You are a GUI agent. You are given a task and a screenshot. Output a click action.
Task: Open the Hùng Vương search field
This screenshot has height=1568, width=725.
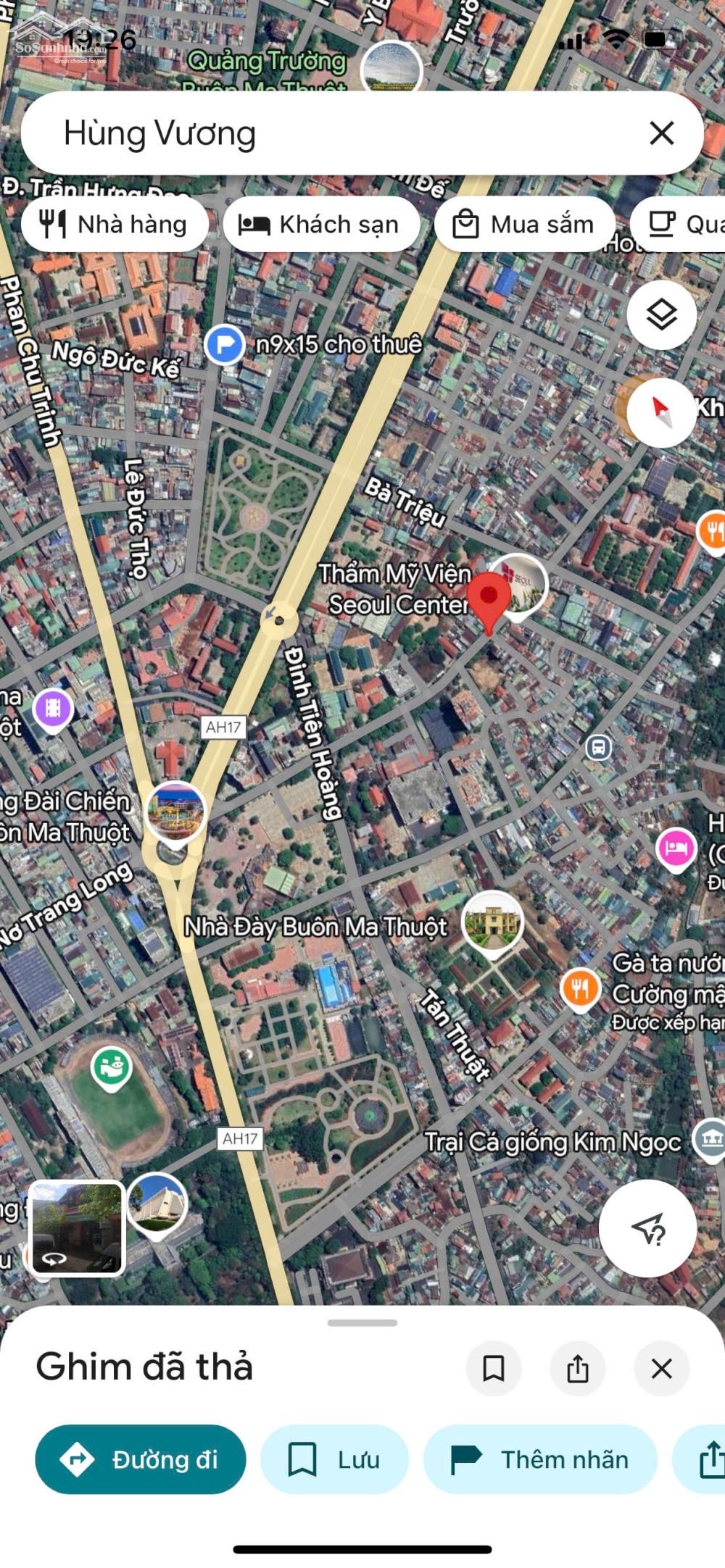[326, 133]
